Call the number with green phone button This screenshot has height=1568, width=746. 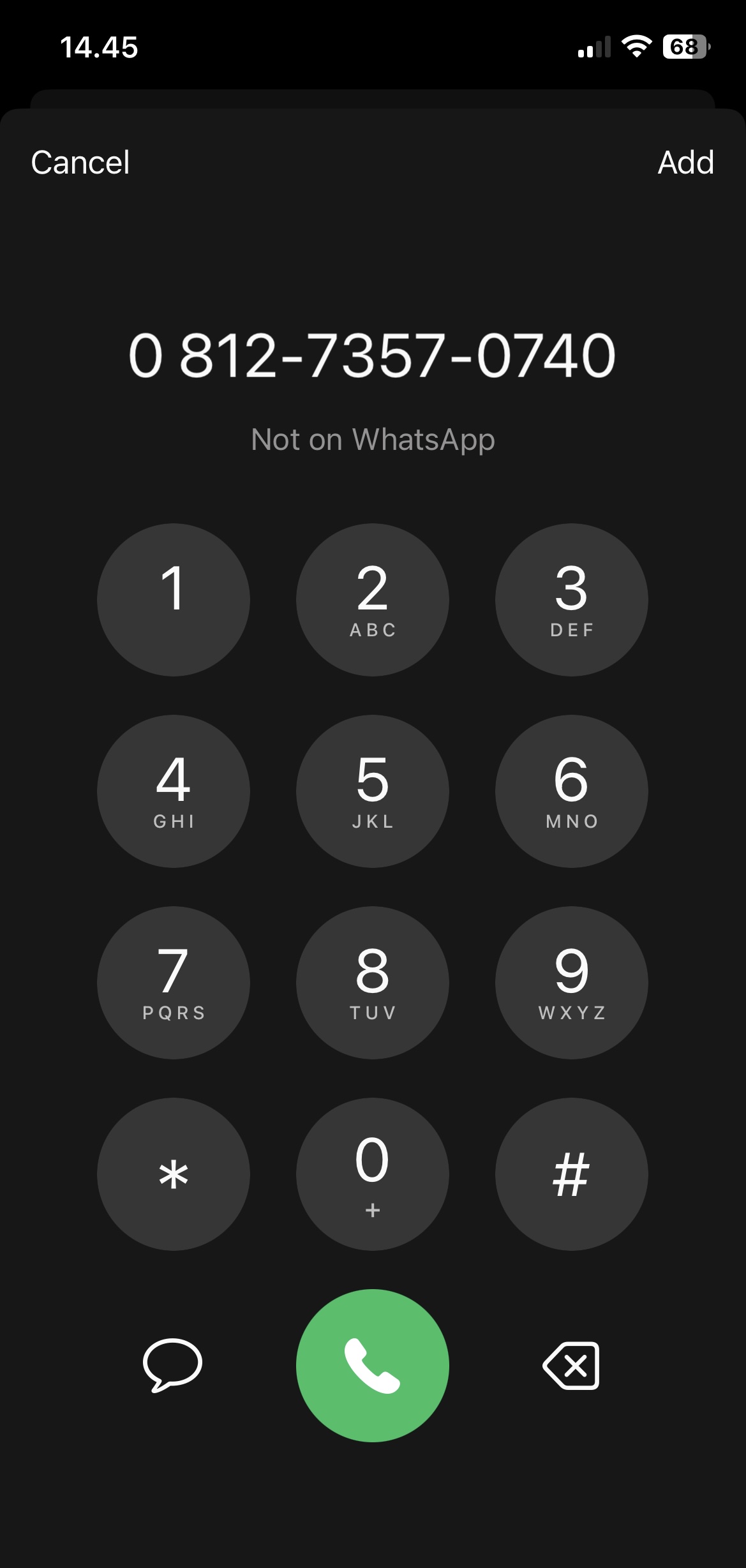click(x=372, y=1365)
